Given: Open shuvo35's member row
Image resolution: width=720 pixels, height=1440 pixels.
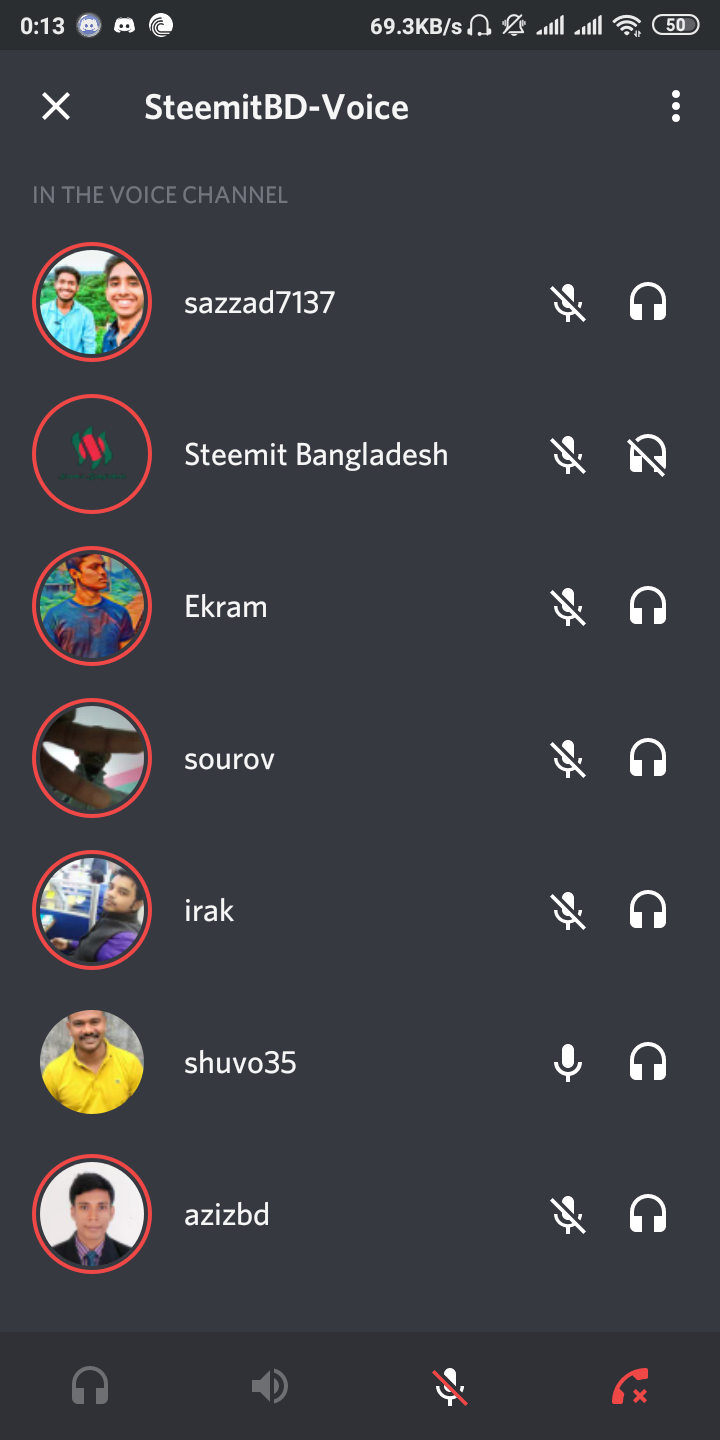Looking at the screenshot, I should [x=240, y=1063].
